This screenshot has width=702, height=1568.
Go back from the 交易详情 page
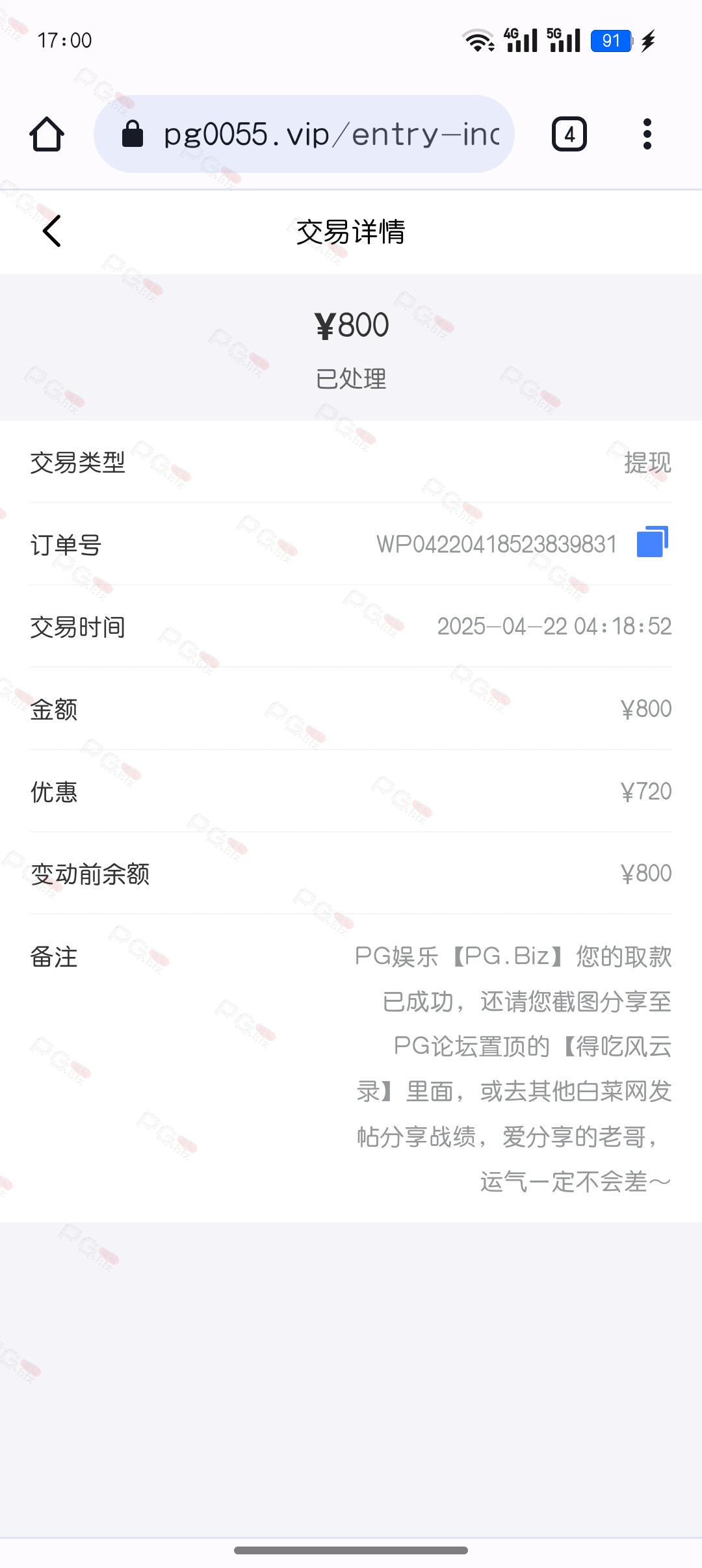tap(52, 231)
